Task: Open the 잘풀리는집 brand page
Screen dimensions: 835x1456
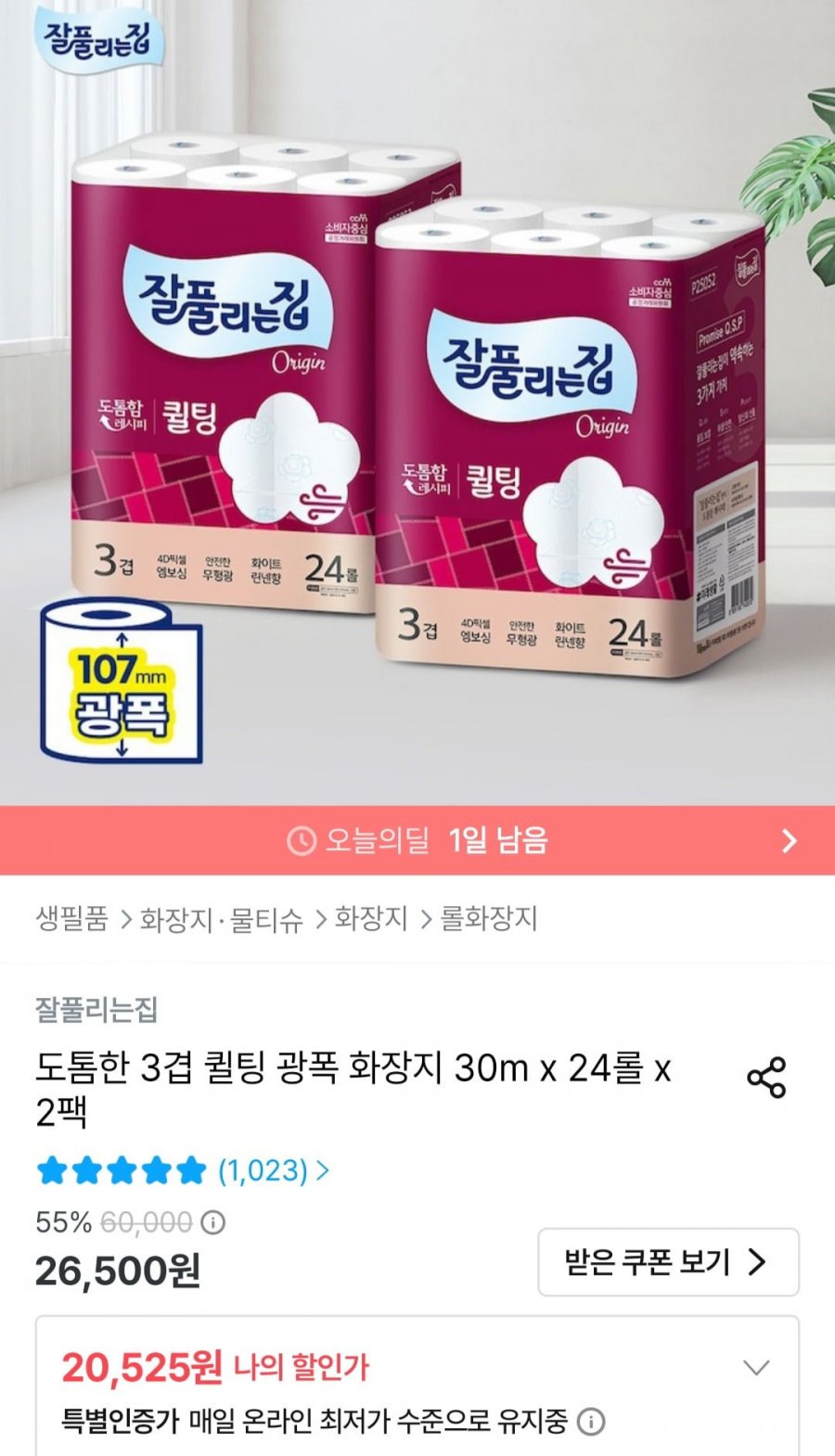Action: point(96,1009)
